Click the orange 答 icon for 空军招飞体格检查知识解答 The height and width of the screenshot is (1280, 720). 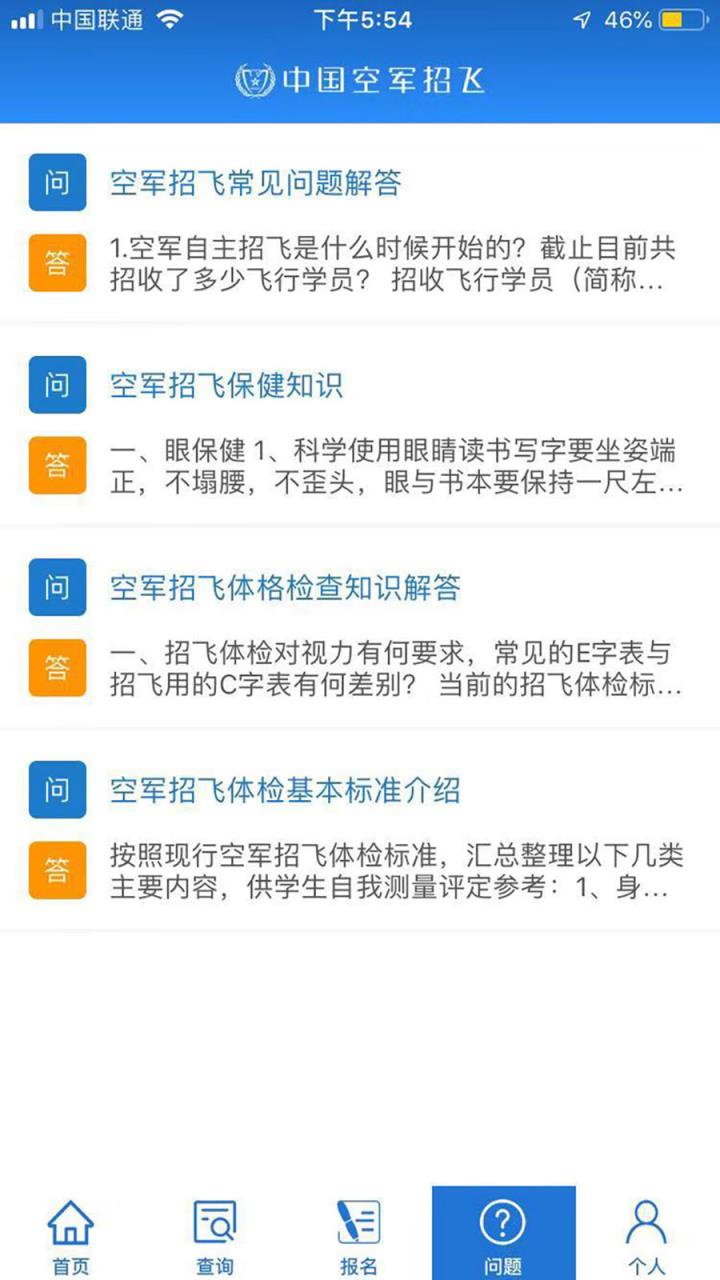click(x=57, y=667)
